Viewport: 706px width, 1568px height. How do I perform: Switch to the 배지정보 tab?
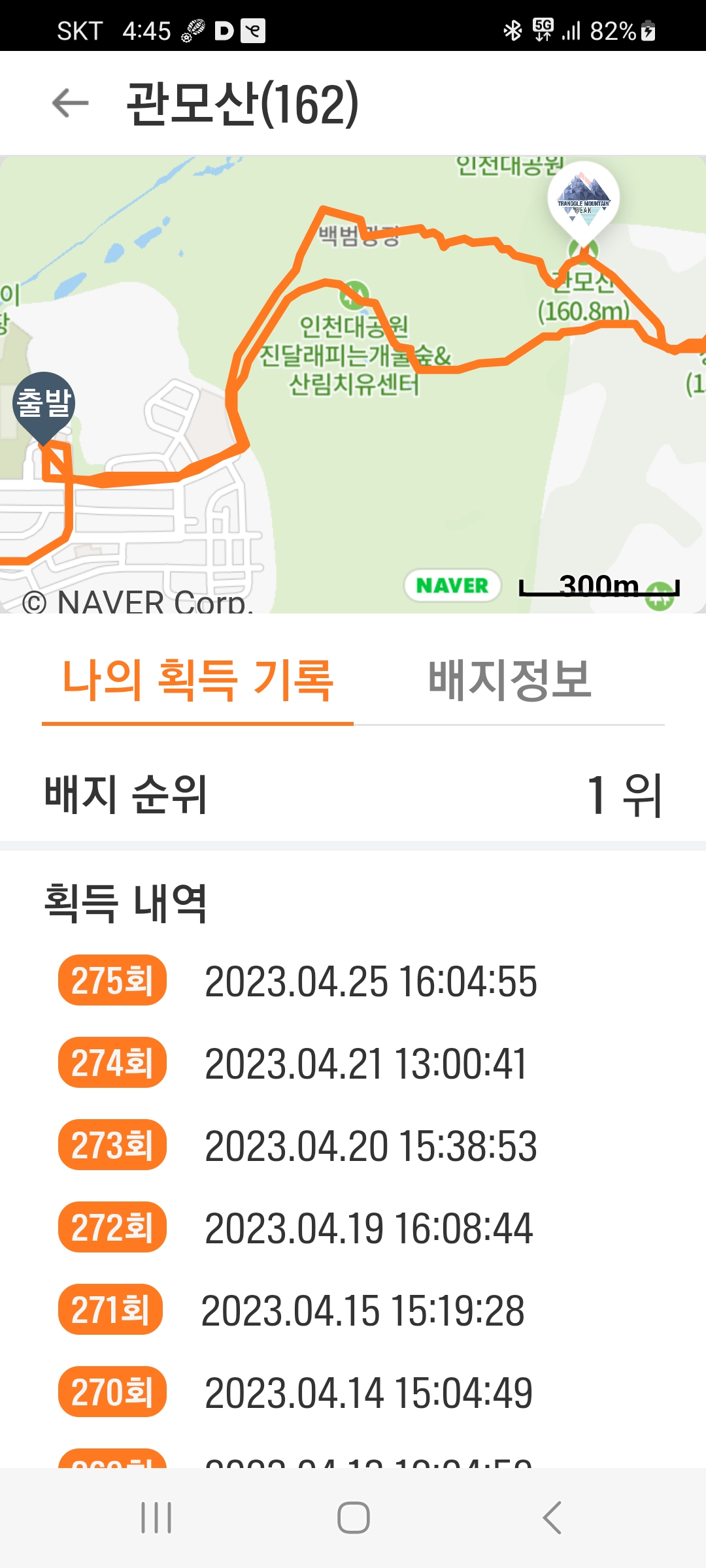pyautogui.click(x=509, y=681)
